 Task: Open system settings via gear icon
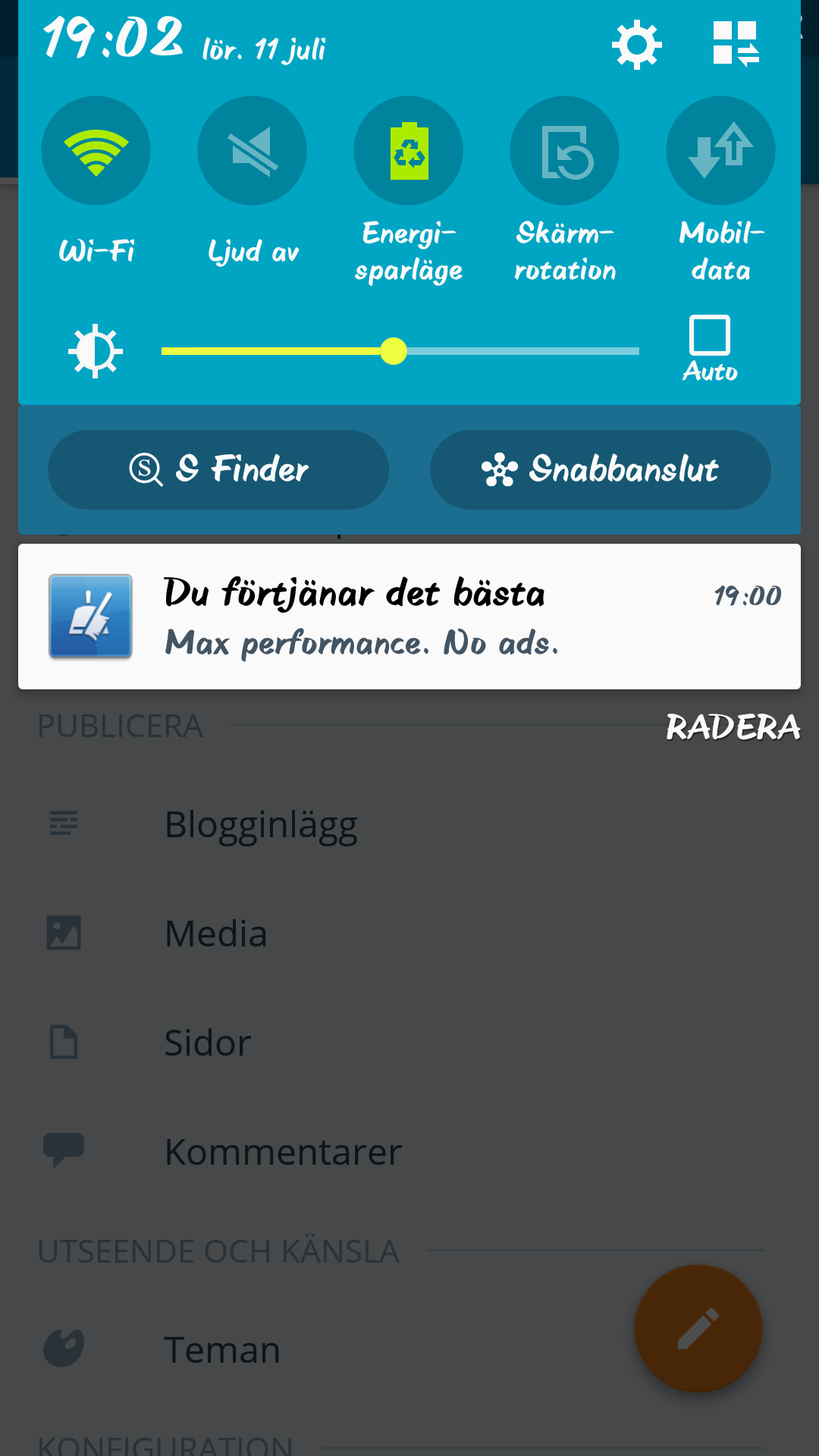click(636, 45)
